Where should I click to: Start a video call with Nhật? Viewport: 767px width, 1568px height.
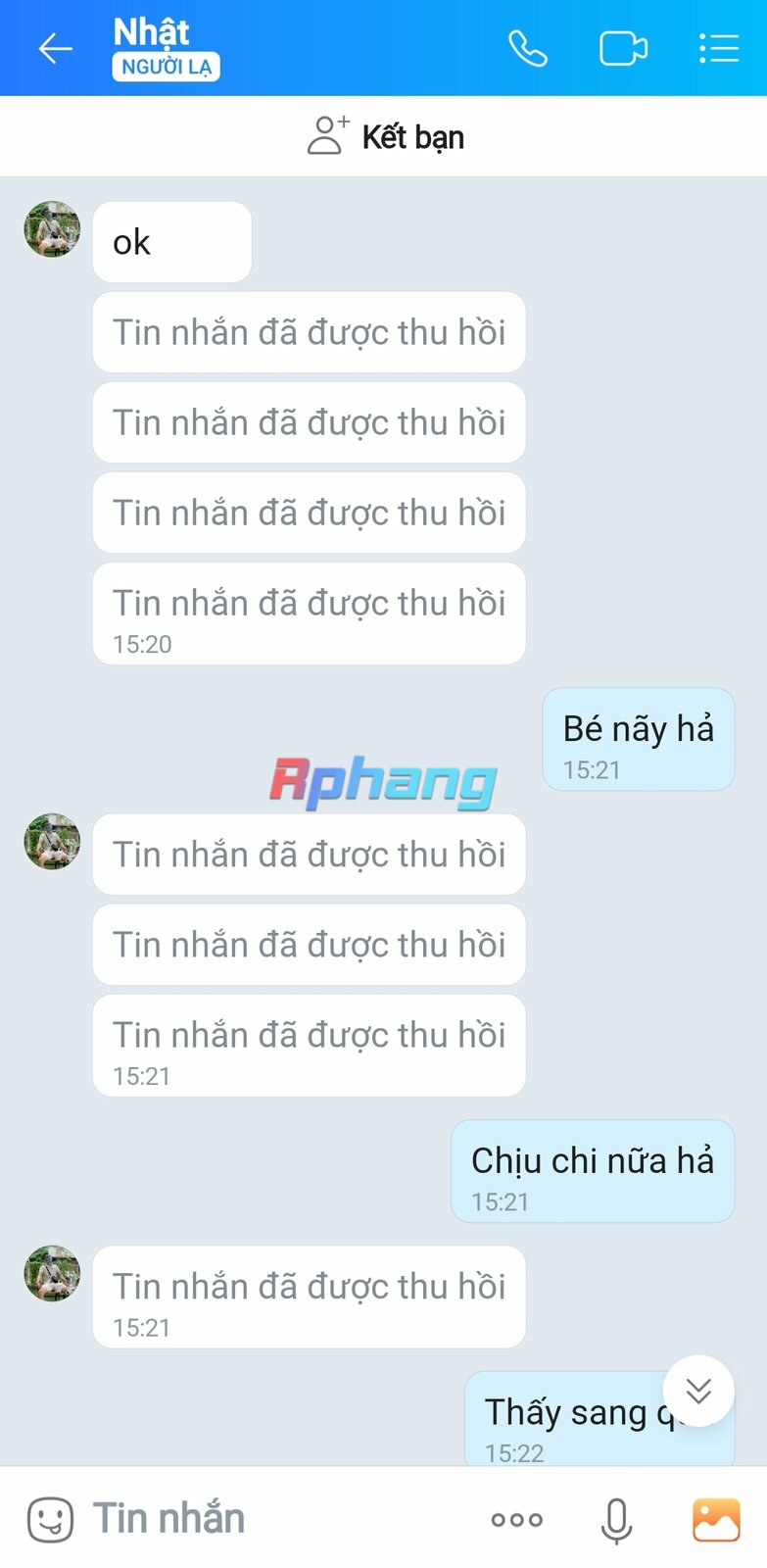pyautogui.click(x=623, y=48)
